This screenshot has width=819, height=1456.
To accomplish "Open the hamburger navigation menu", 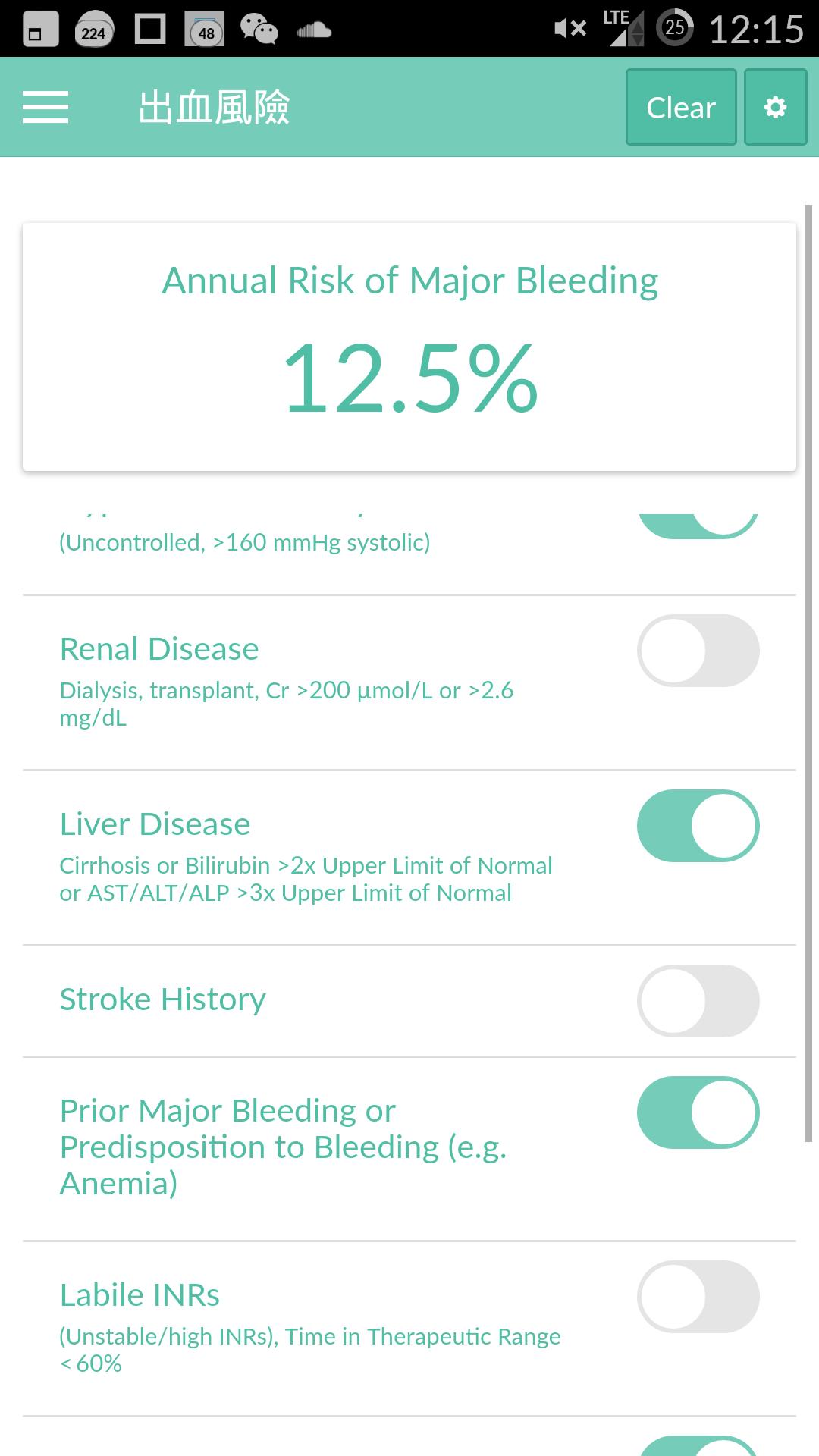I will (45, 107).
